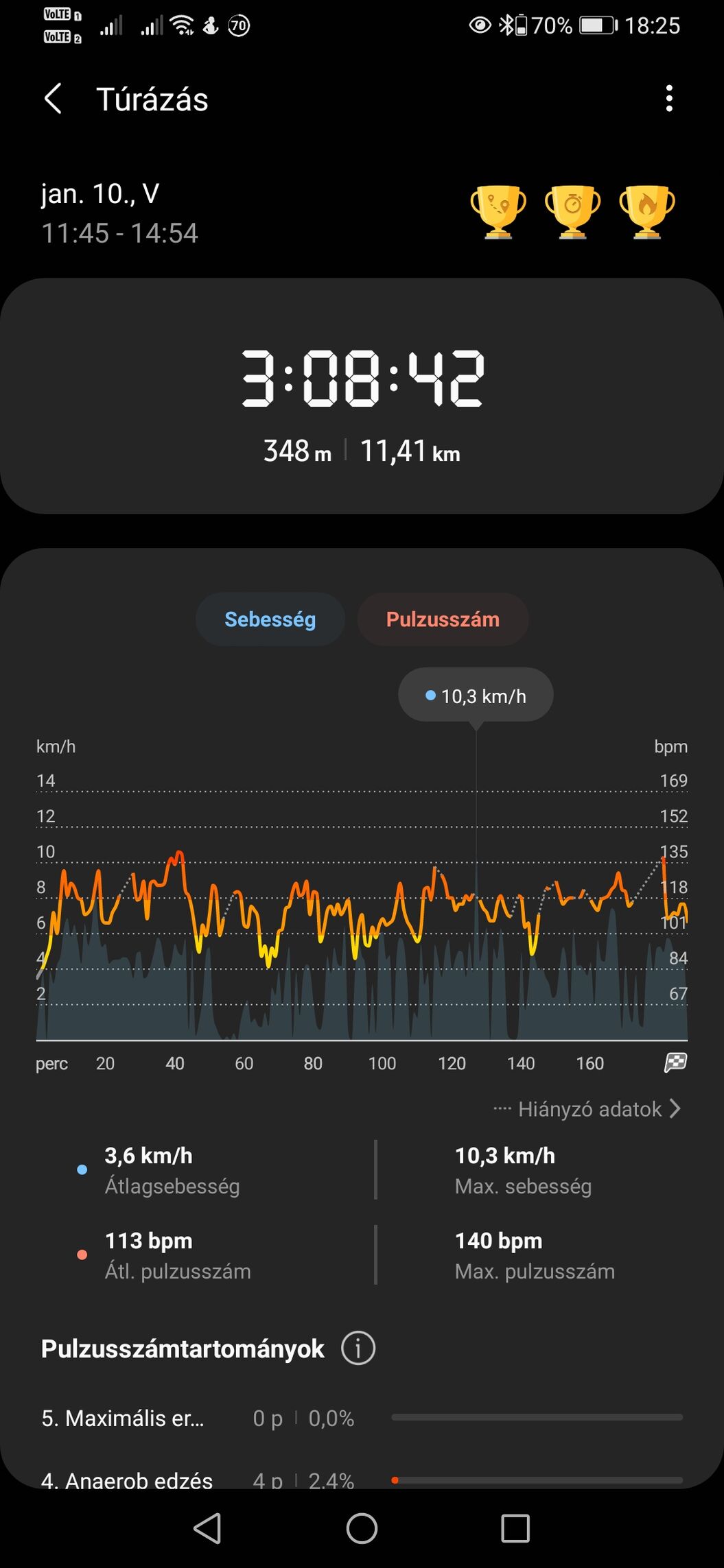The width and height of the screenshot is (724, 1568).
Task: Open the three-dot overflow menu
Action: [669, 99]
